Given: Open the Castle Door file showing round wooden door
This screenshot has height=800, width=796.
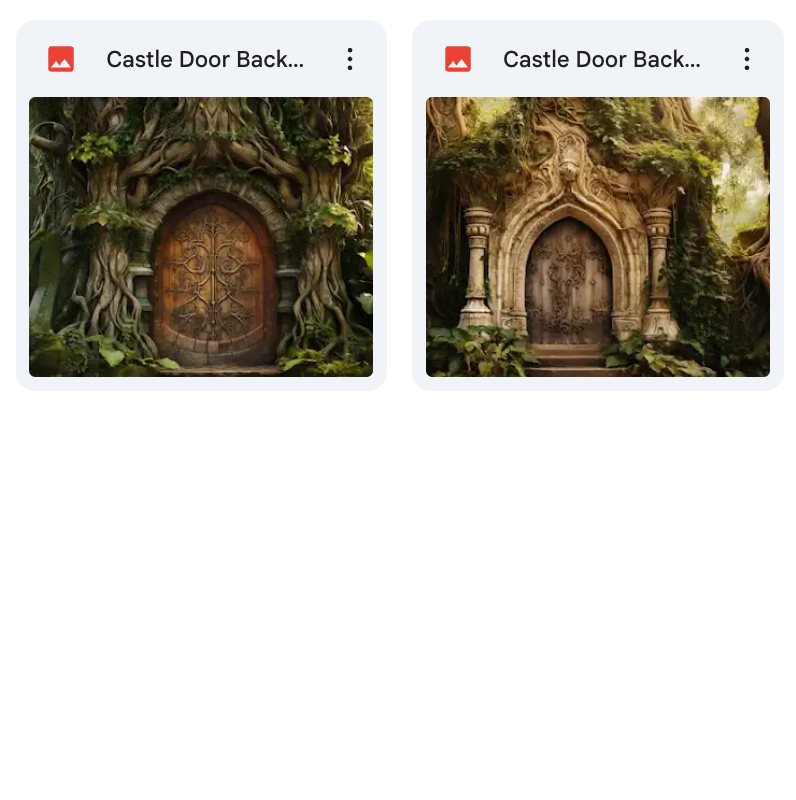Looking at the screenshot, I should (201, 237).
